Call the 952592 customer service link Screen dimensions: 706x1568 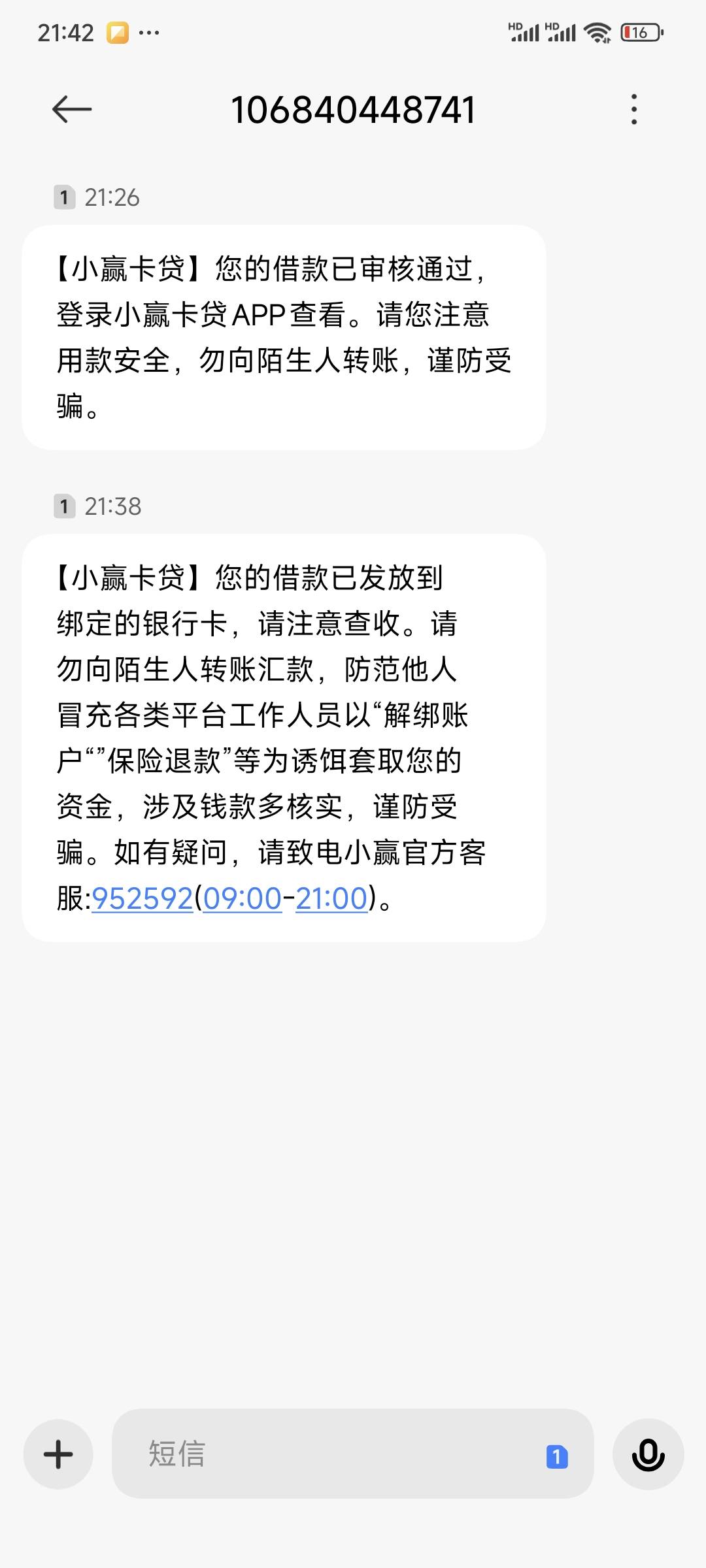click(x=143, y=898)
